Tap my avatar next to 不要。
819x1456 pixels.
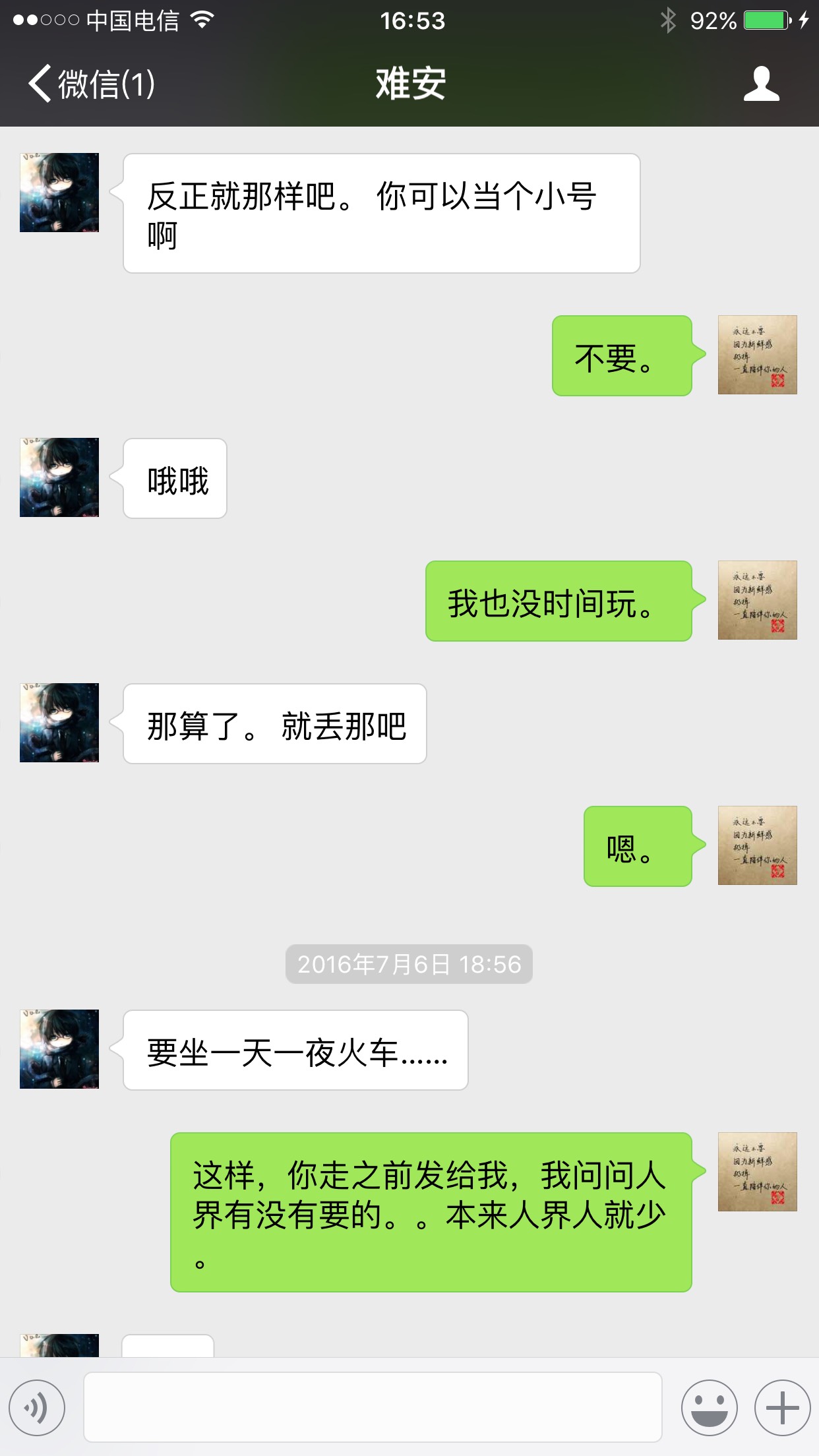[x=757, y=355]
